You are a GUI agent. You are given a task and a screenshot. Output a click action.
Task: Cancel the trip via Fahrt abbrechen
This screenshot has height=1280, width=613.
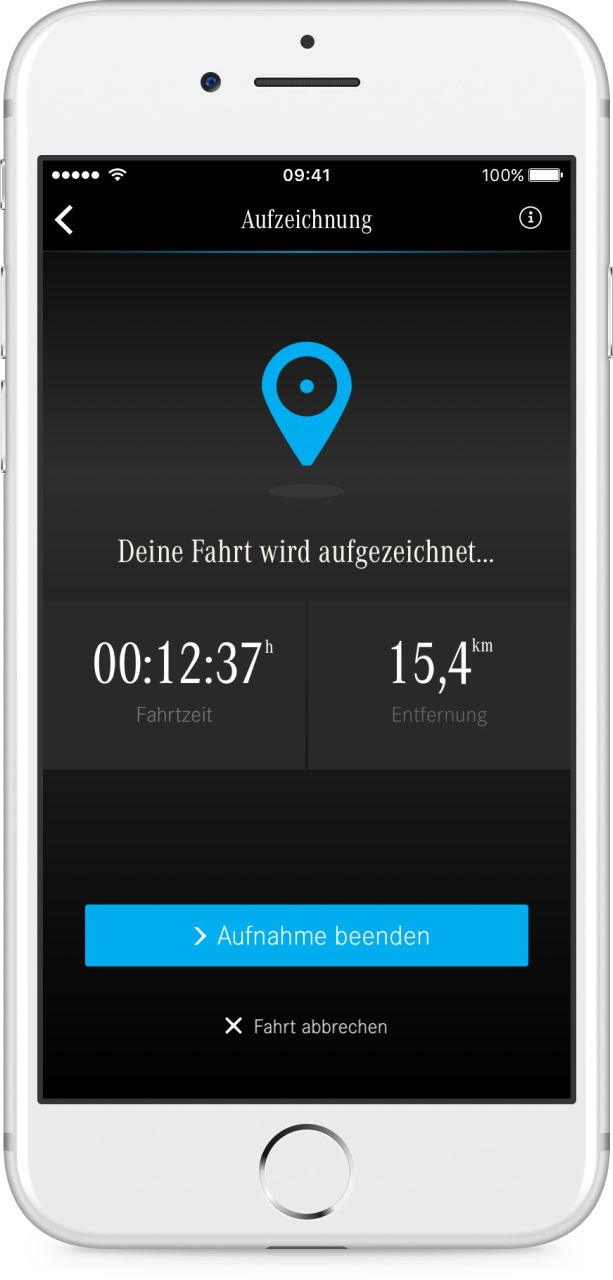pyautogui.click(x=306, y=1026)
